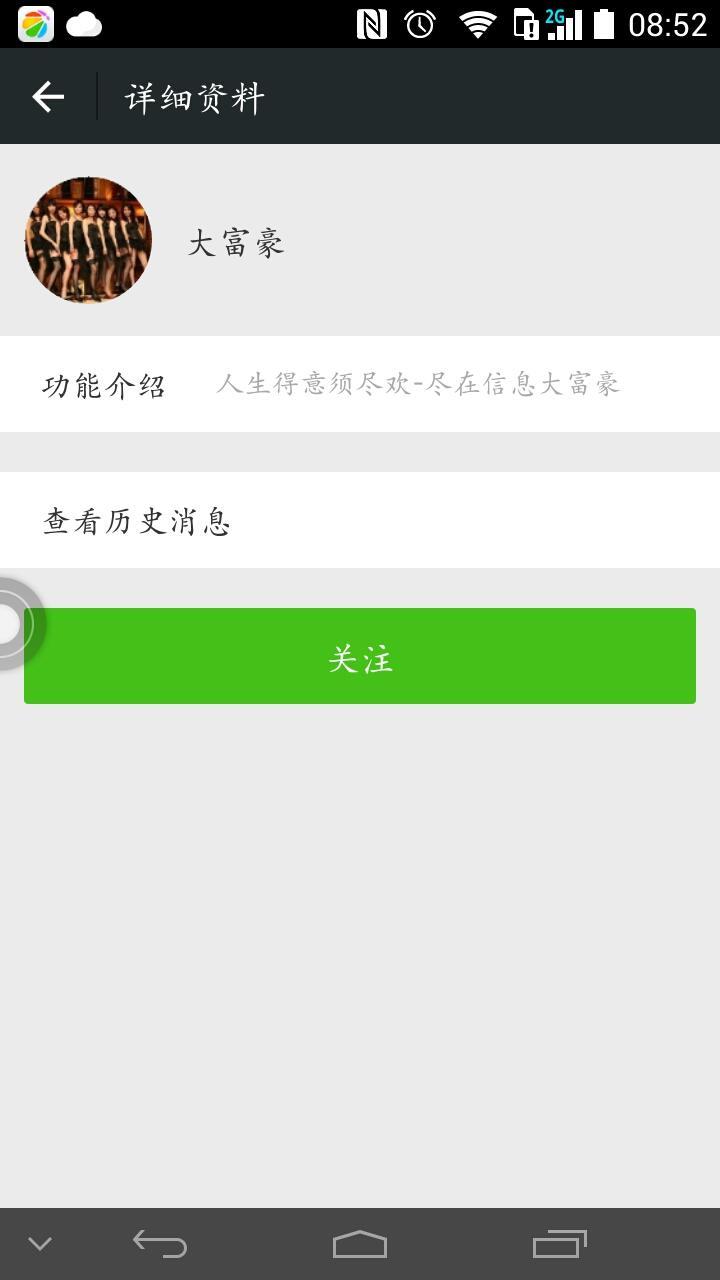Tap the floating assistive circle button
Image resolution: width=720 pixels, height=1280 pixels.
[10, 624]
